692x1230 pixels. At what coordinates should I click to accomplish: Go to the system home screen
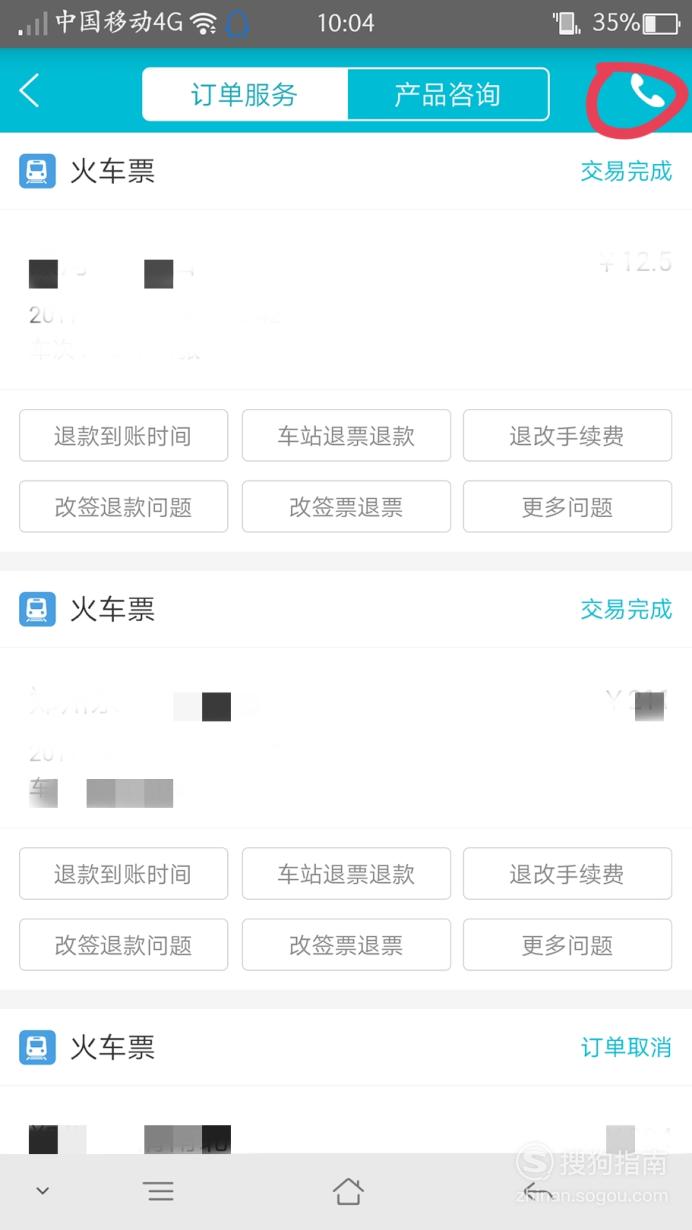[x=347, y=1191]
